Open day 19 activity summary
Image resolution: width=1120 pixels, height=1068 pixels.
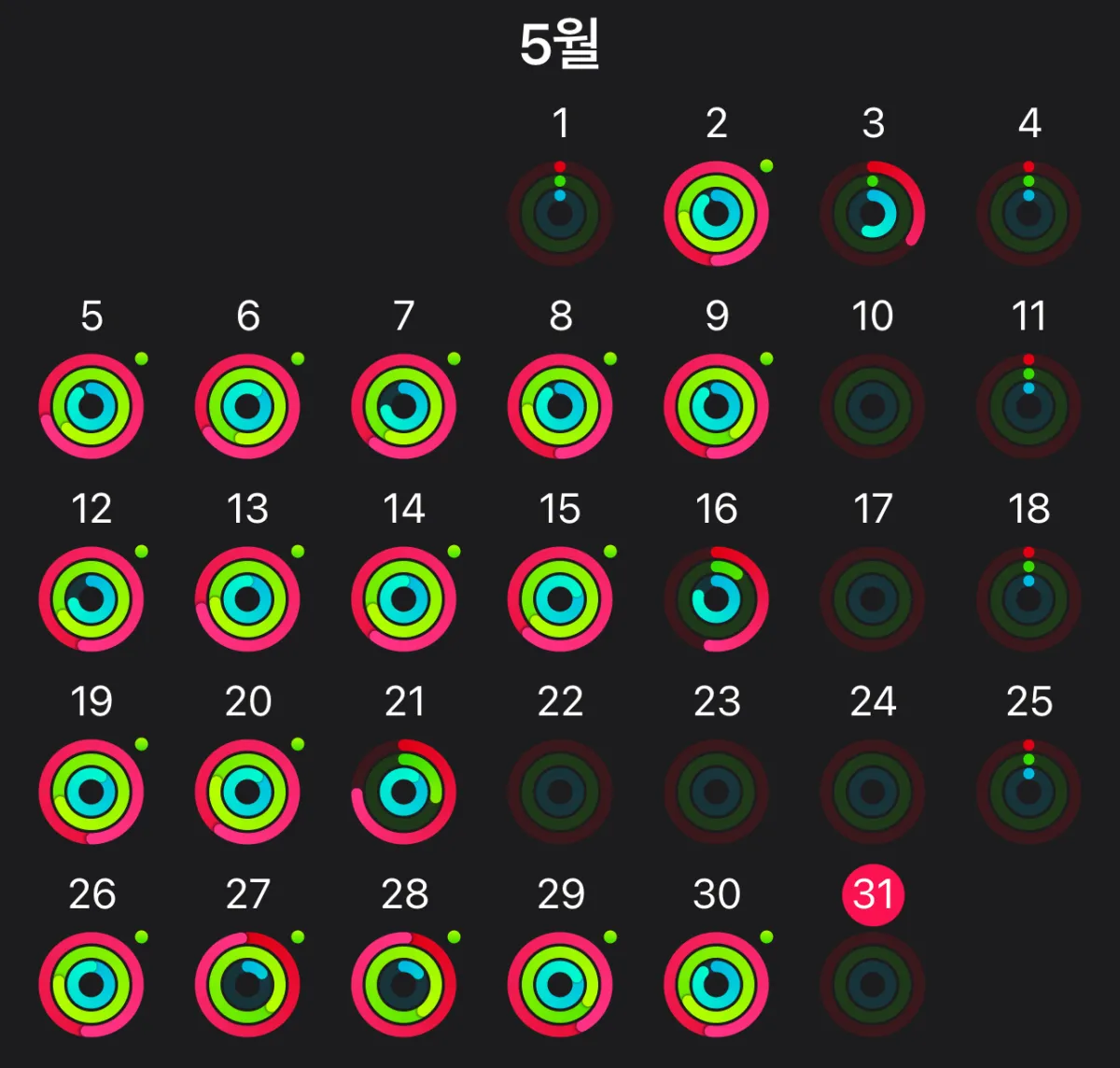[91, 793]
